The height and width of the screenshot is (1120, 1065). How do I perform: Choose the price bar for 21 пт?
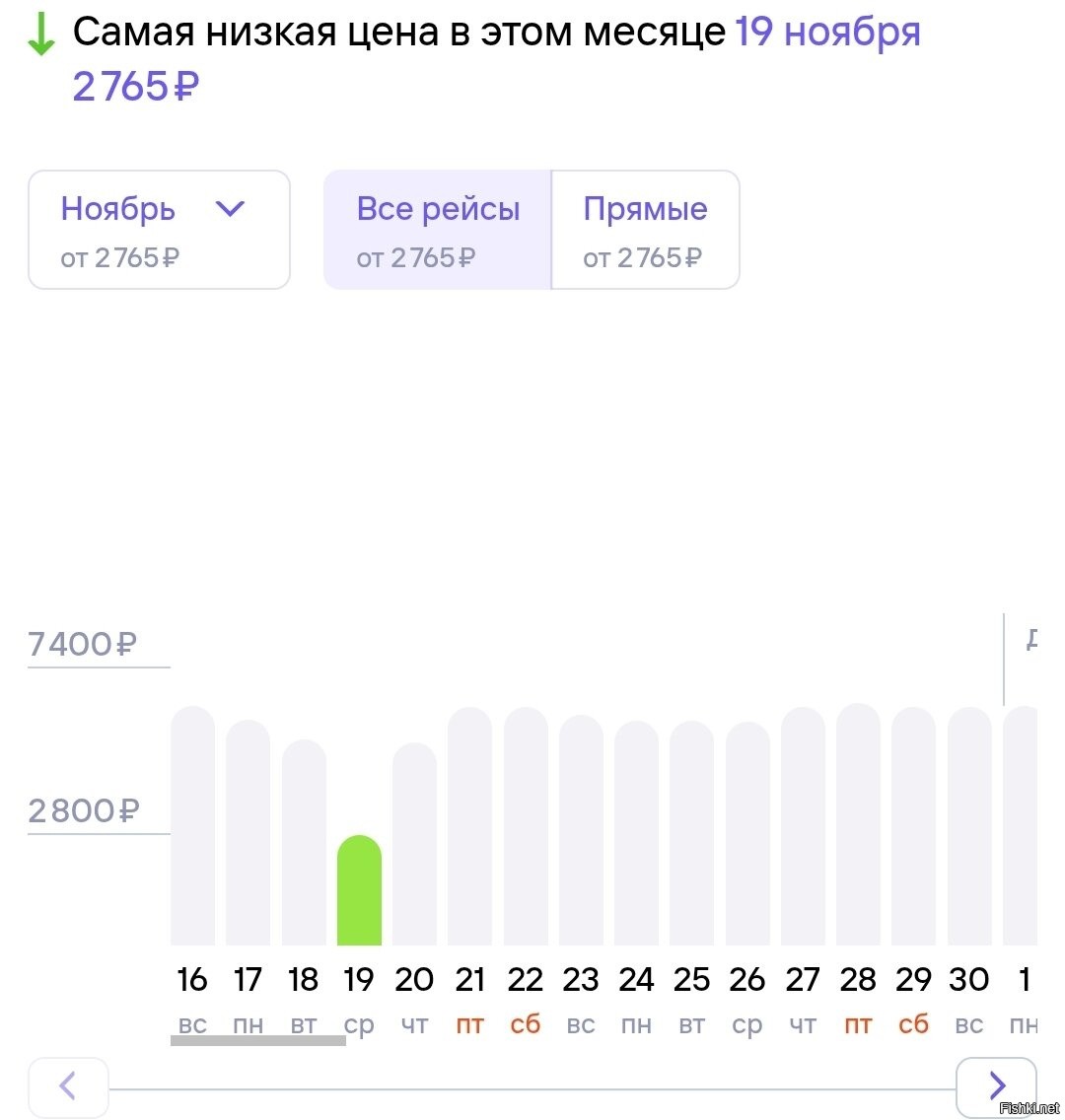point(469,826)
